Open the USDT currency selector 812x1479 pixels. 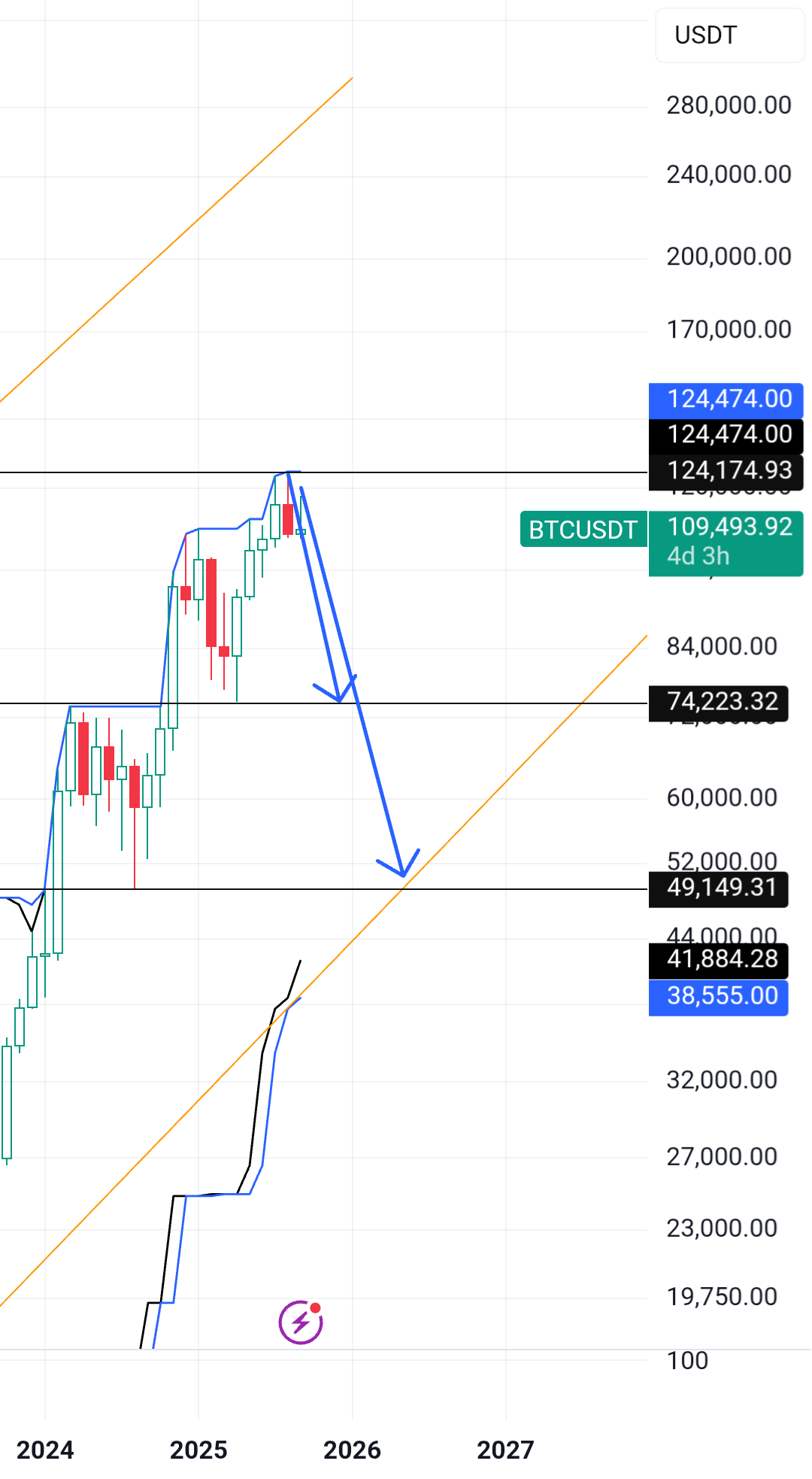(x=730, y=35)
